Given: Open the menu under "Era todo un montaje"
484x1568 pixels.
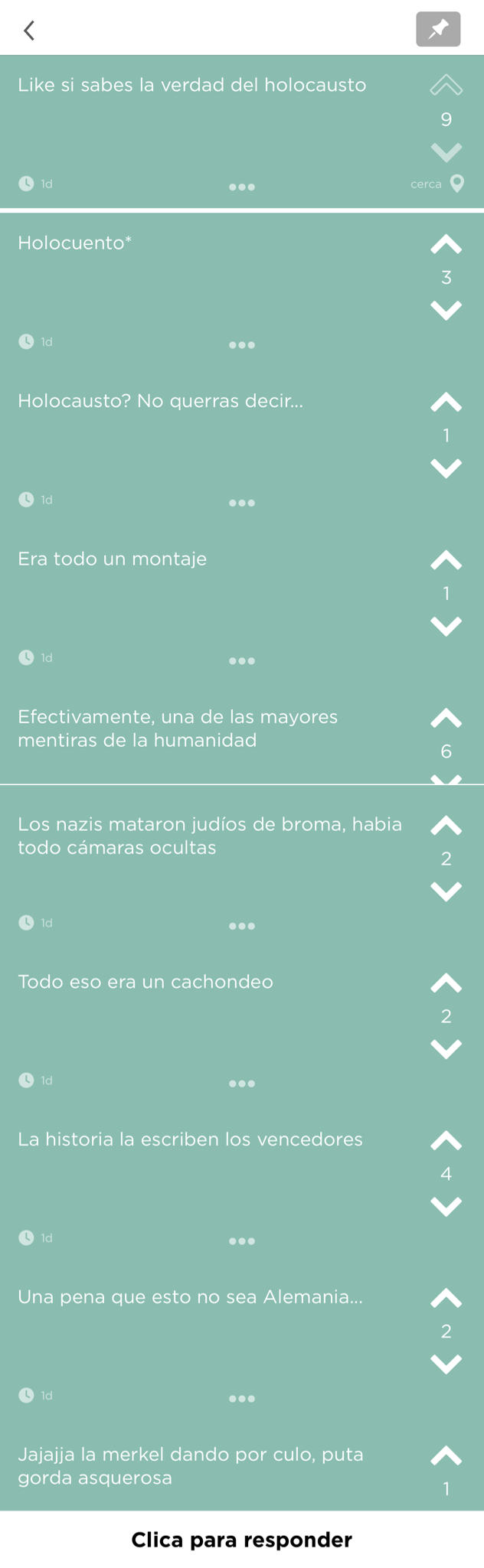Looking at the screenshot, I should point(242,661).
